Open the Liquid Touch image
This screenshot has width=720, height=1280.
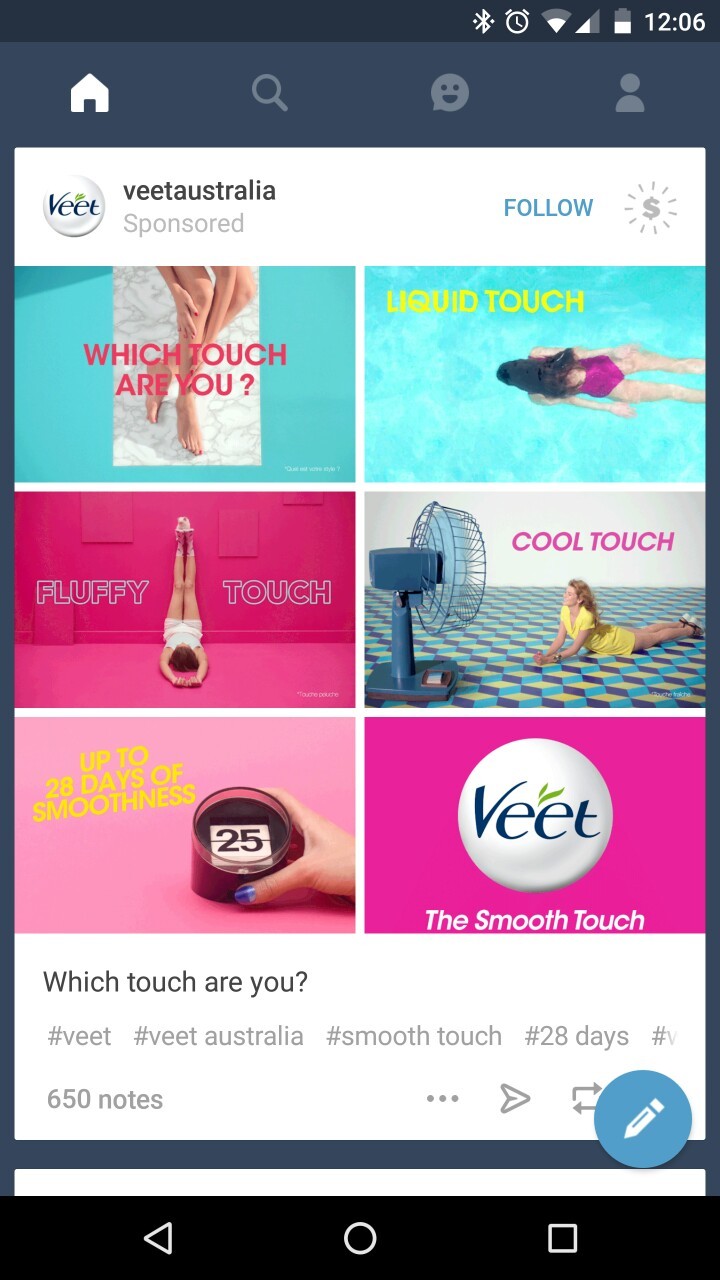534,374
